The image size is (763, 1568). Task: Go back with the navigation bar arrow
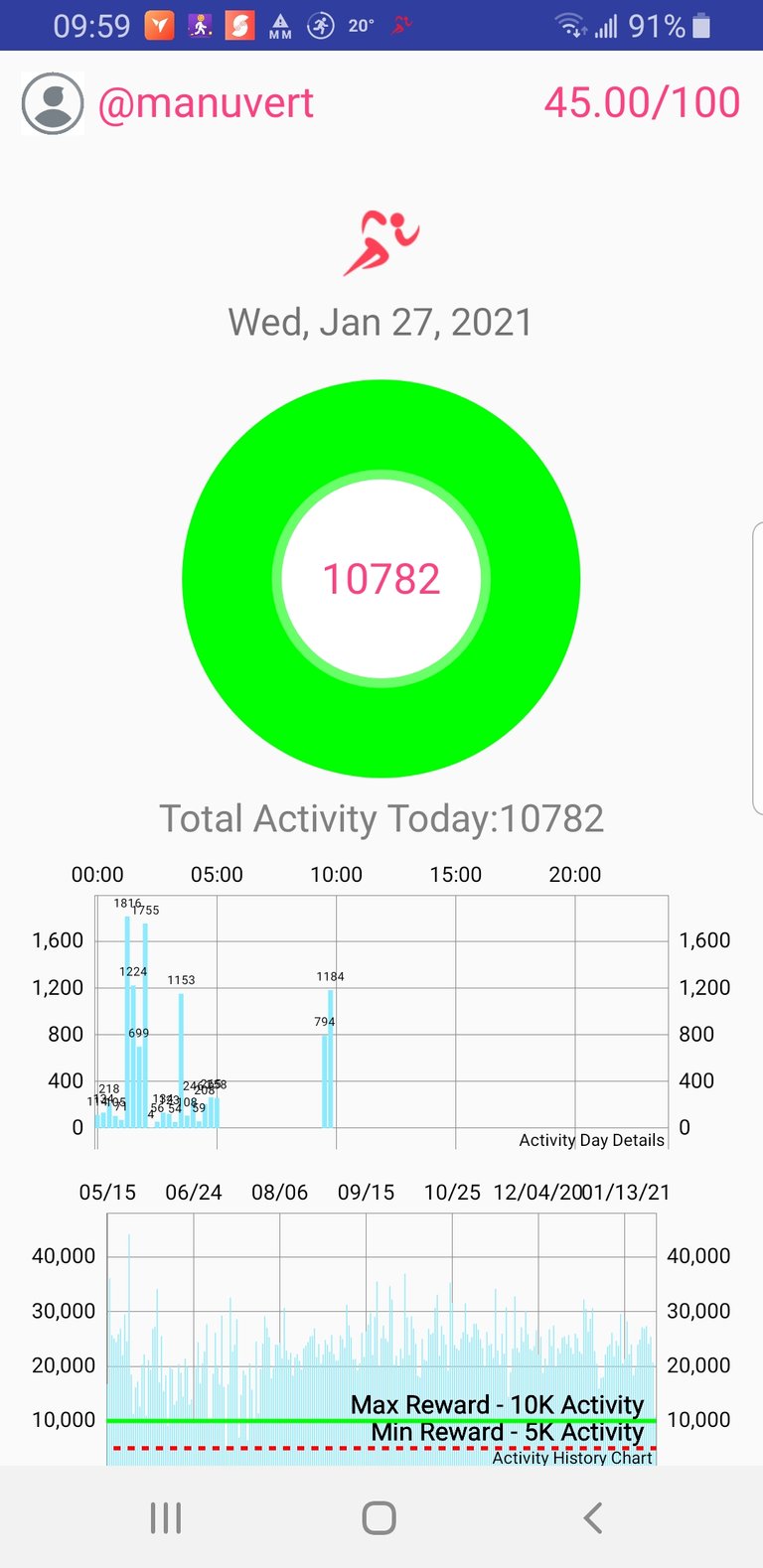point(593,1517)
